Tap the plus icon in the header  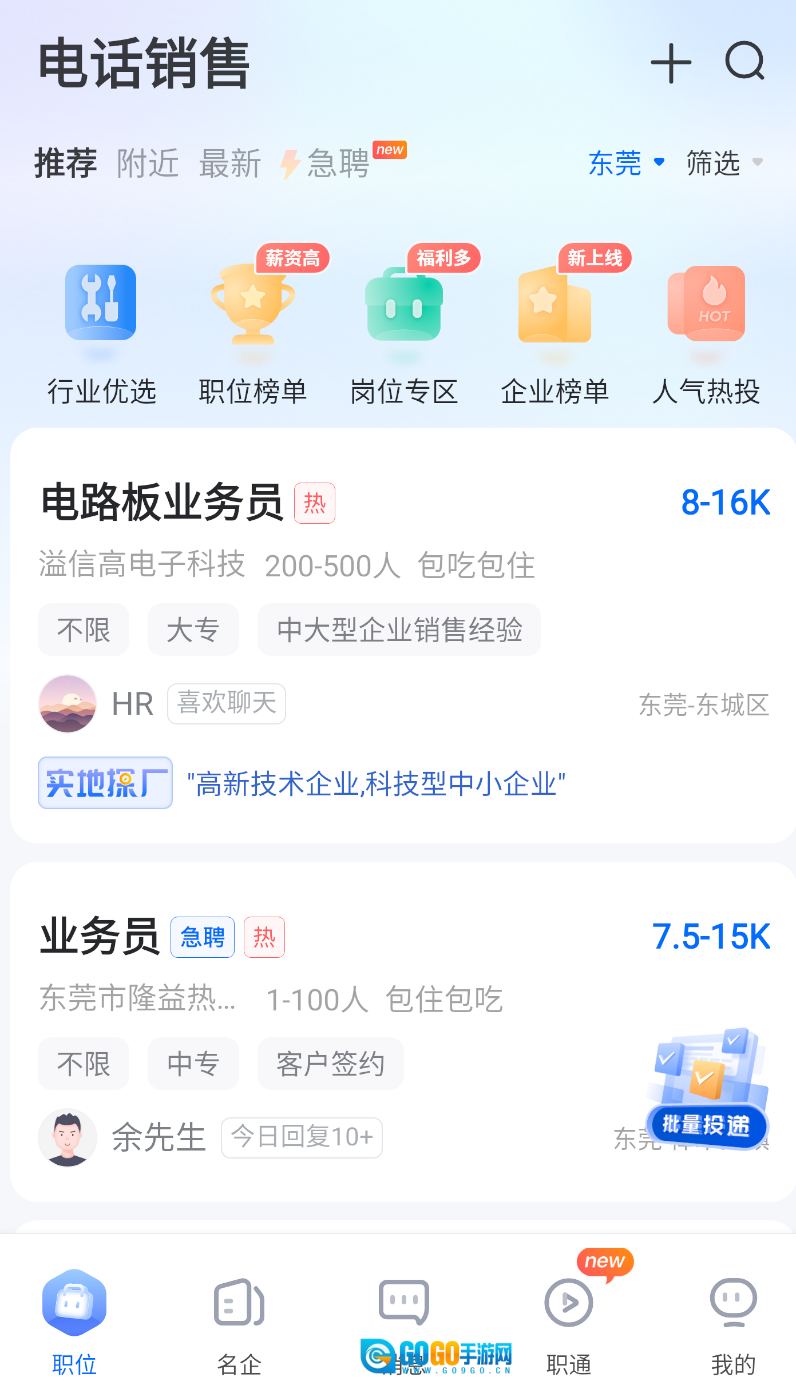pyautogui.click(x=670, y=64)
